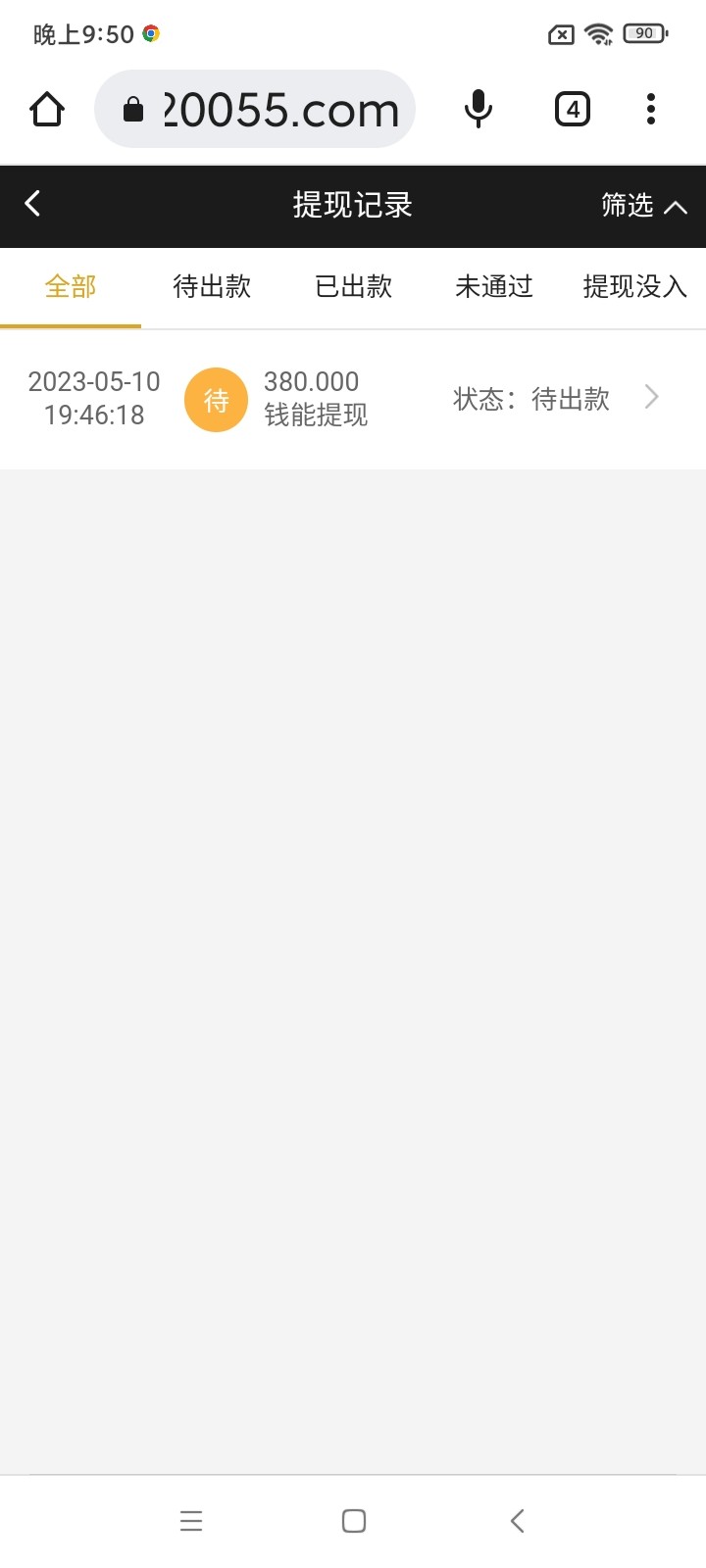Open Chrome's three-dot menu
The height and width of the screenshot is (1568, 706).
650,109
